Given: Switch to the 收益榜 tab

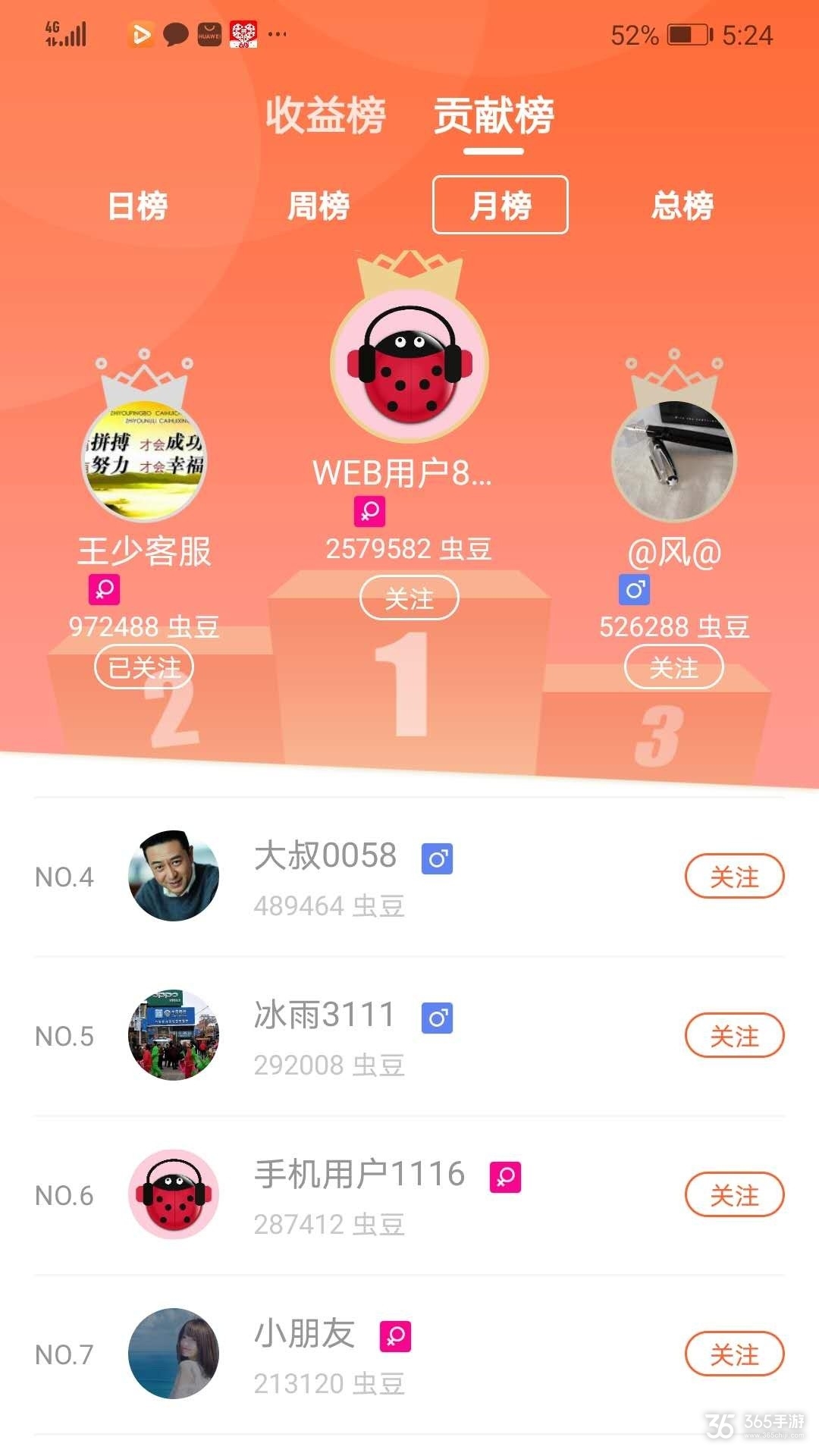Looking at the screenshot, I should [325, 116].
